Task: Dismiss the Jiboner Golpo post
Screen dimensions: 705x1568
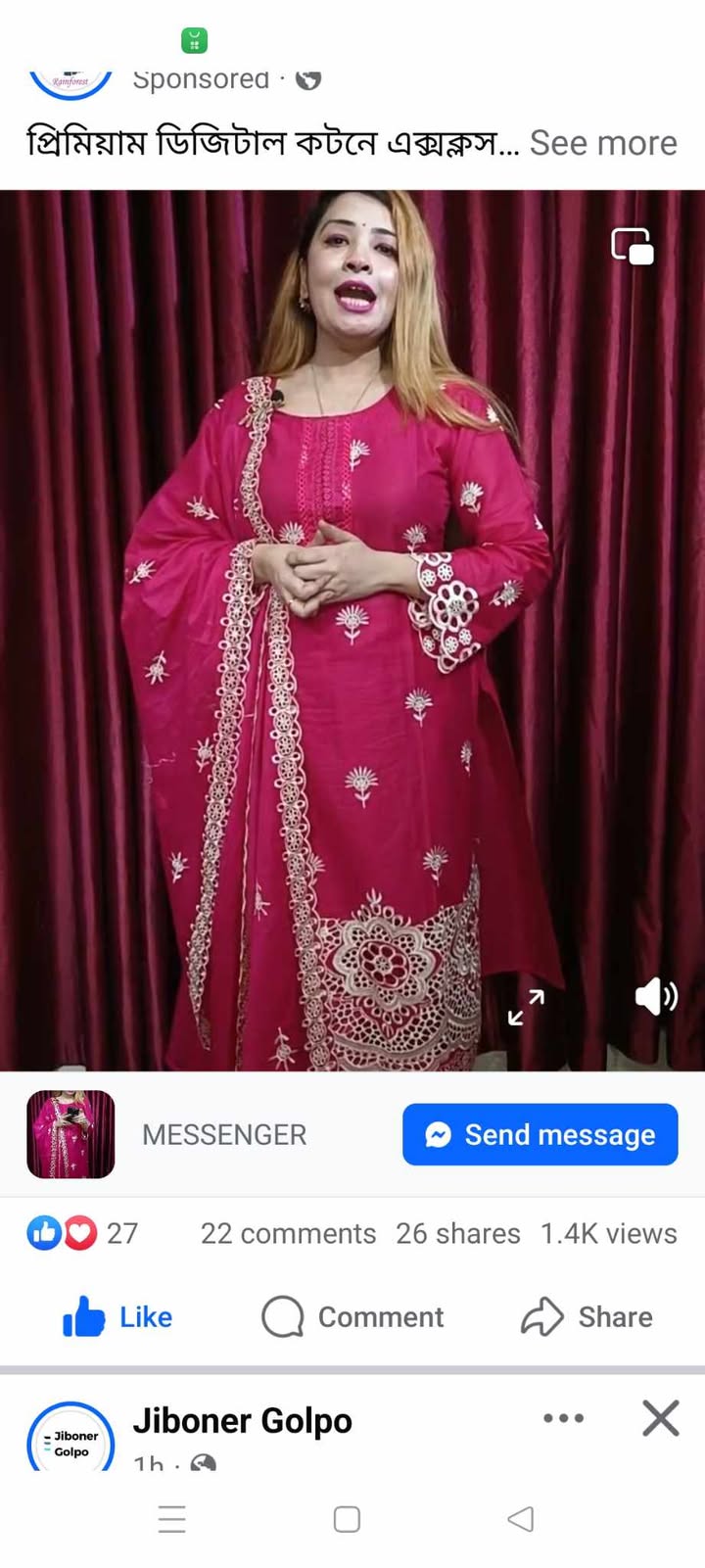Action: pyautogui.click(x=661, y=1418)
